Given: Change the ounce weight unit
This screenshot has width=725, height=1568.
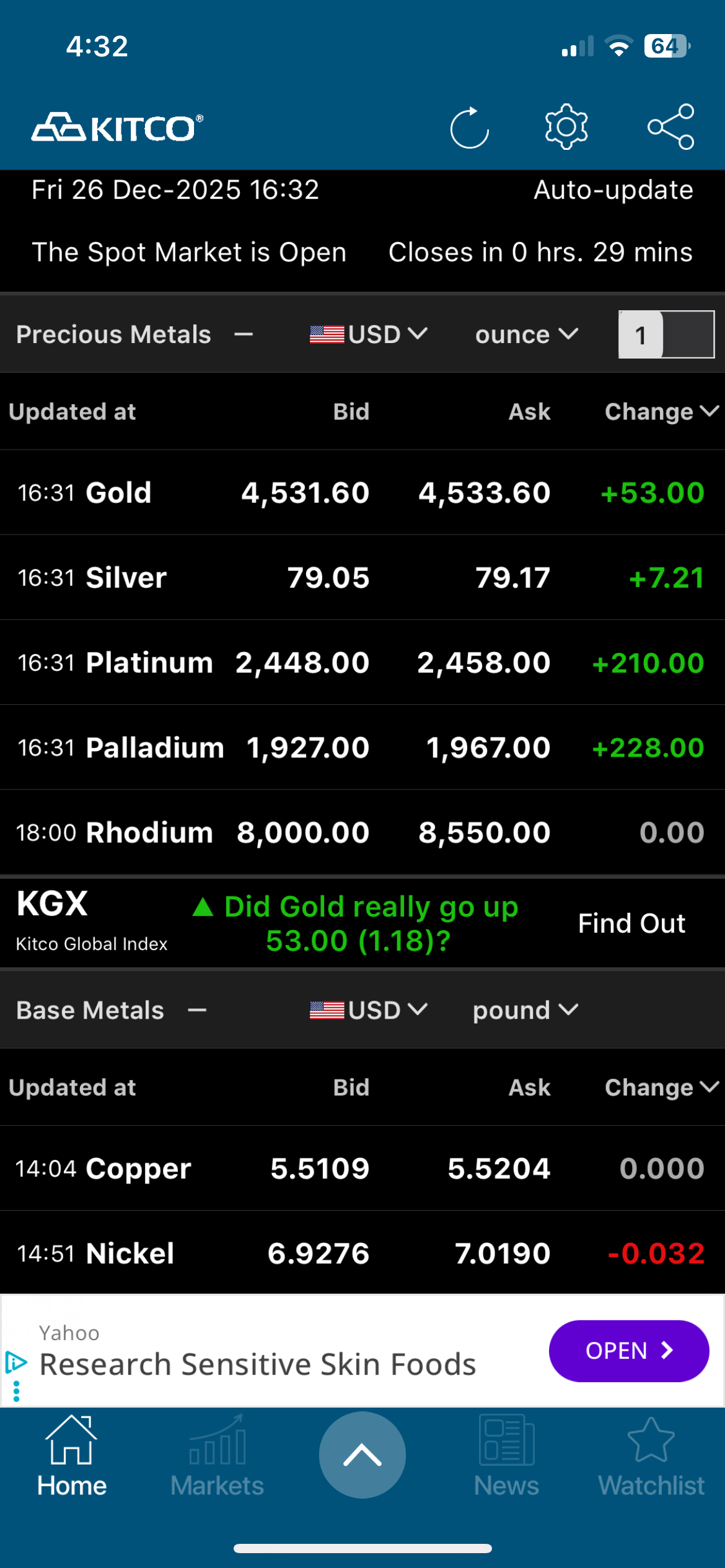Looking at the screenshot, I should pyautogui.click(x=526, y=335).
